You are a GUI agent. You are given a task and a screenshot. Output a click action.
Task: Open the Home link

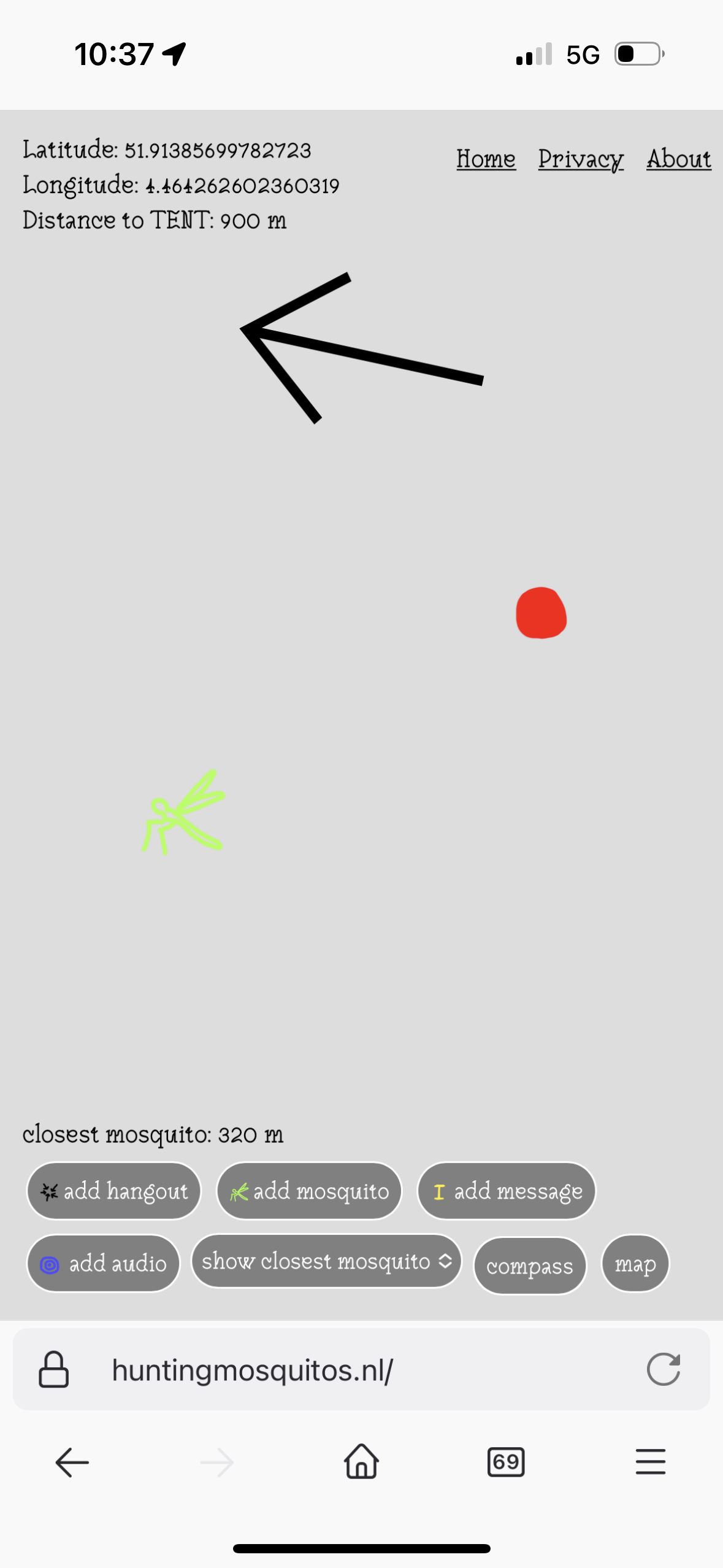pos(486,159)
